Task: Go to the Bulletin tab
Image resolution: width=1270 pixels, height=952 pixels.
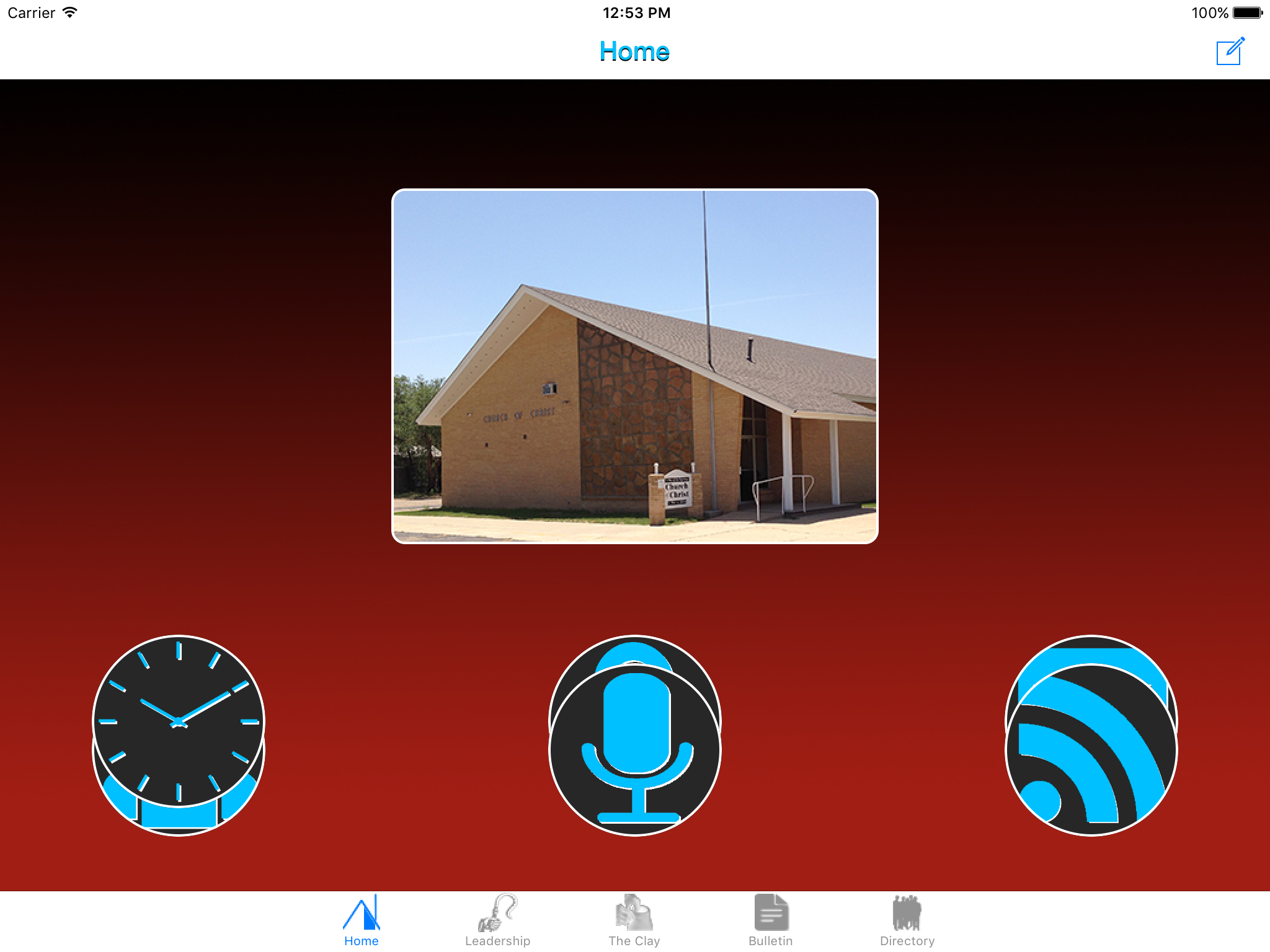Action: click(771, 920)
